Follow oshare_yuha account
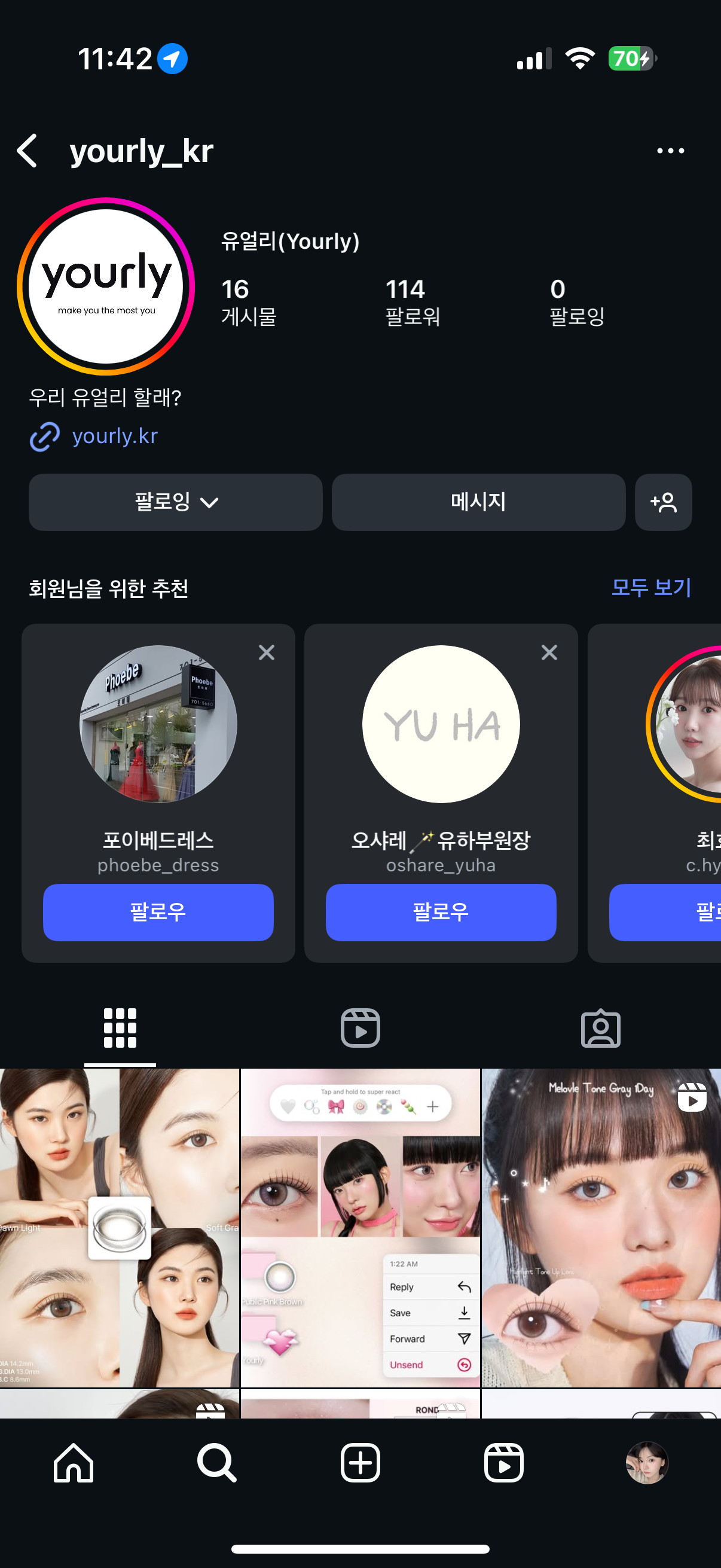Screen dimensions: 721x1568 [441, 912]
